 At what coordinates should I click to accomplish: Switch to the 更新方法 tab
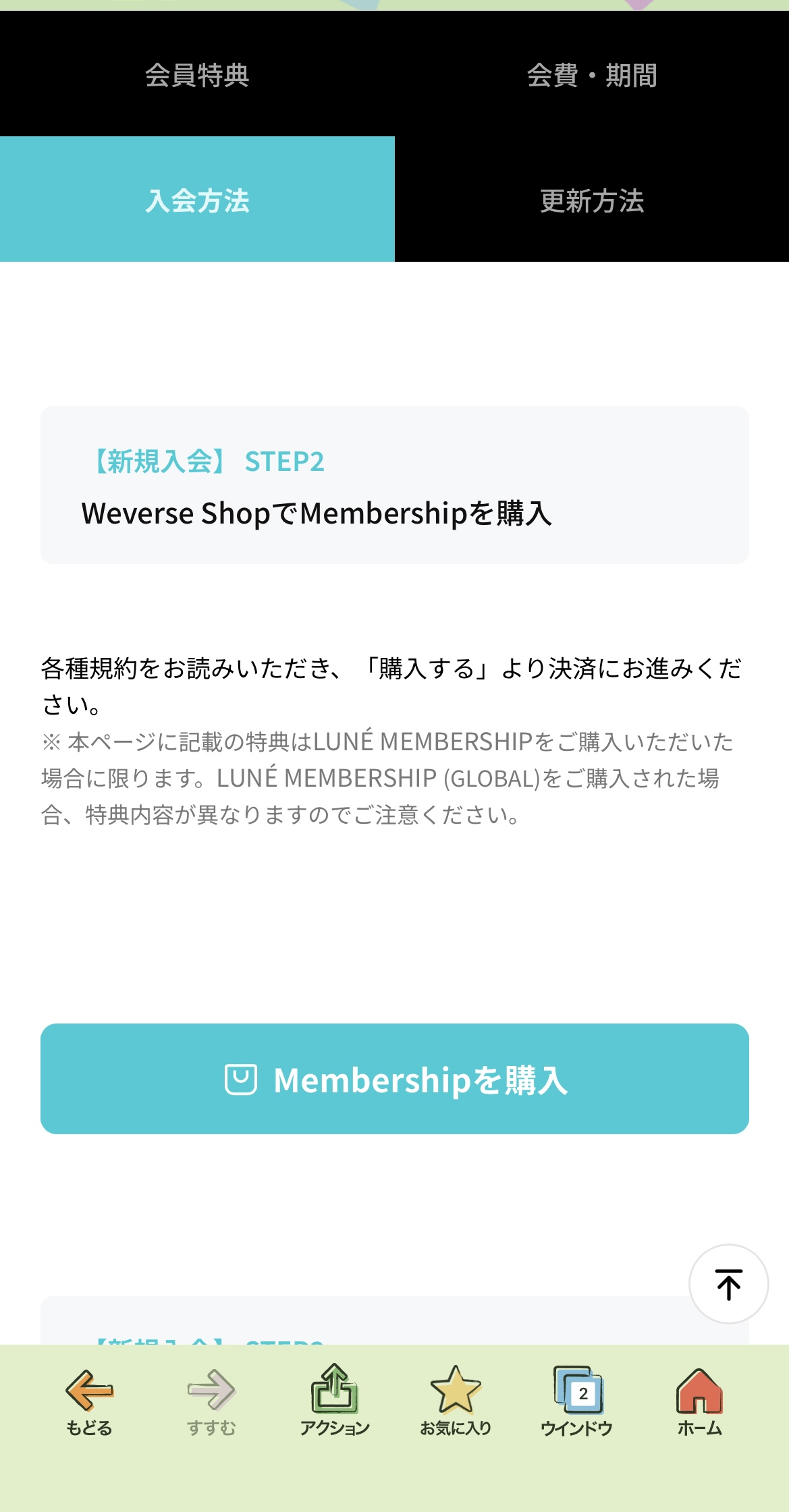(x=591, y=200)
